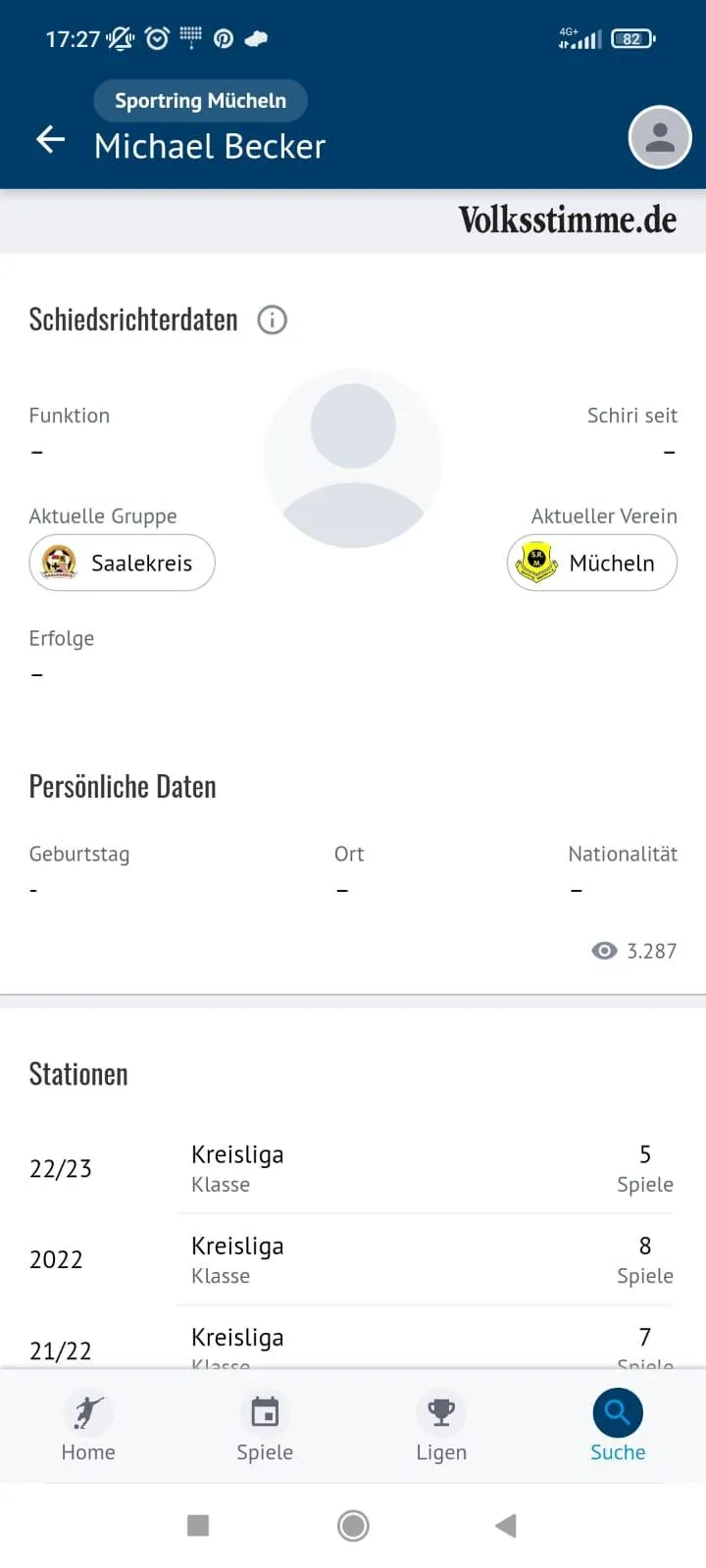Open the Saalekreis group chip
This screenshot has width=706, height=1568.
122,563
